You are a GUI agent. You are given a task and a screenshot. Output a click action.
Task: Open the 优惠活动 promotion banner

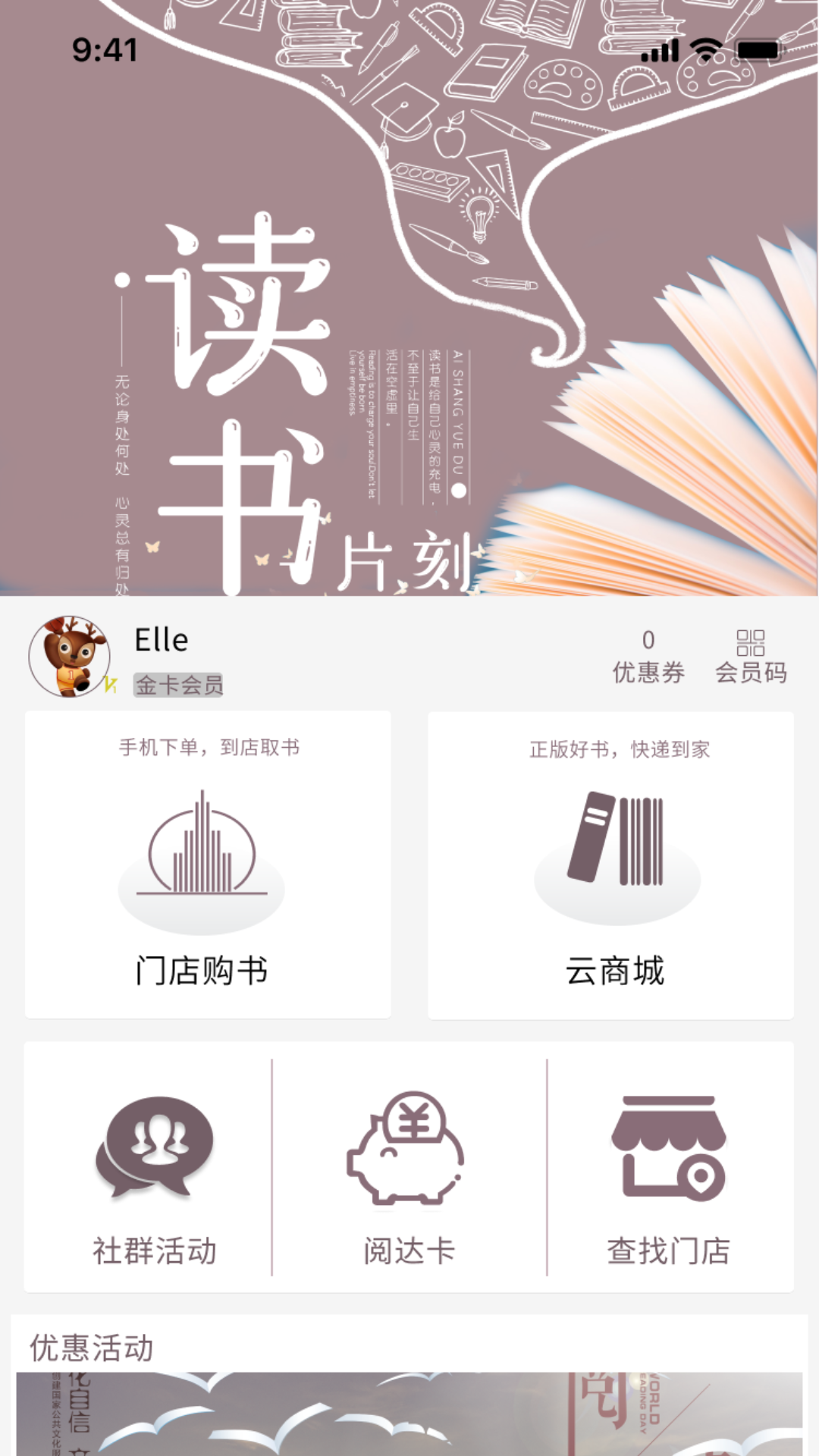pos(409,1414)
